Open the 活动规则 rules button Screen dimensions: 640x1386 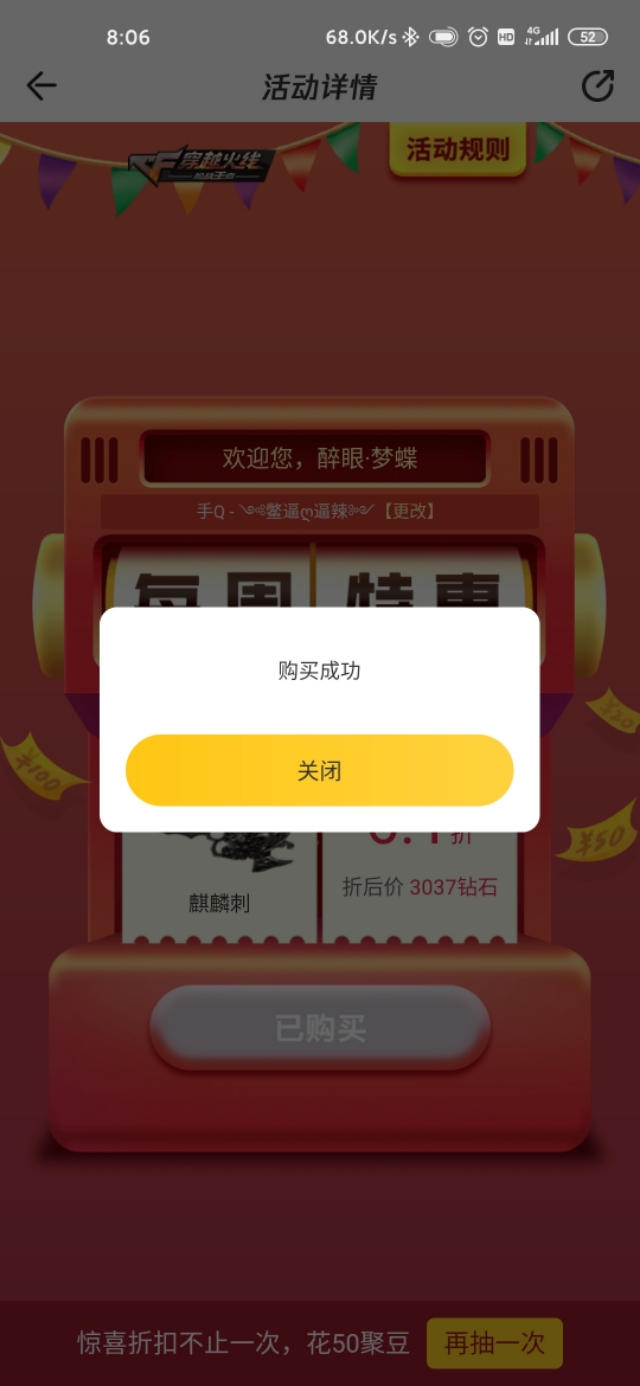(x=458, y=151)
